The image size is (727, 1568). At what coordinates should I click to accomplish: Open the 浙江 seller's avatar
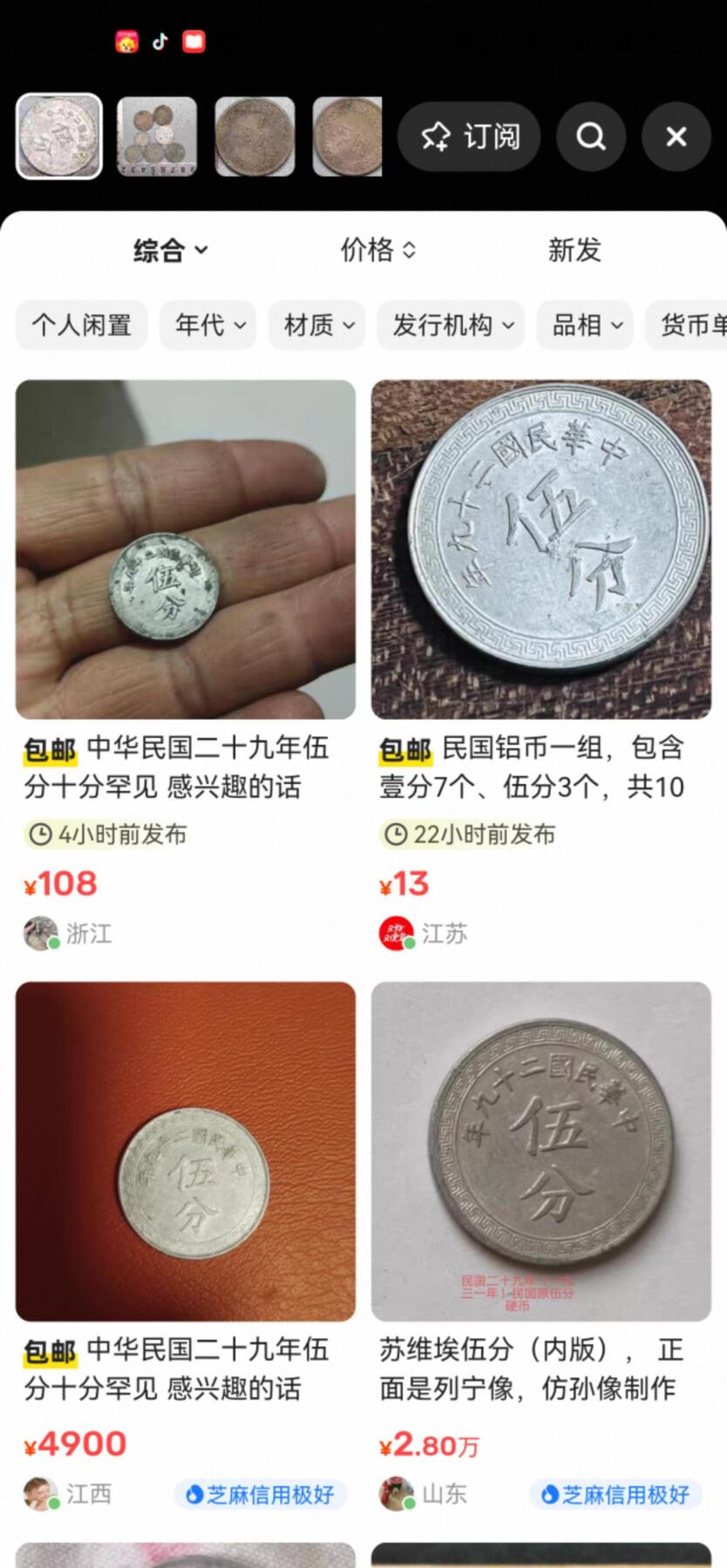[x=39, y=933]
